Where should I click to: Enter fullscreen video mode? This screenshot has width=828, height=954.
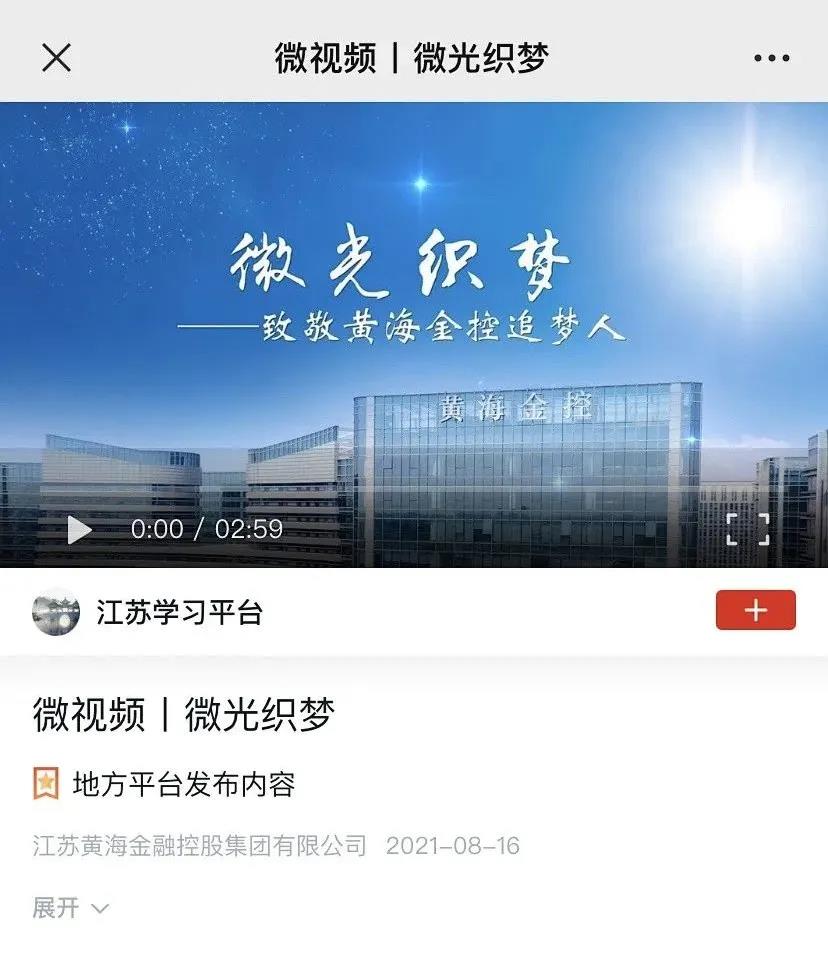747,529
